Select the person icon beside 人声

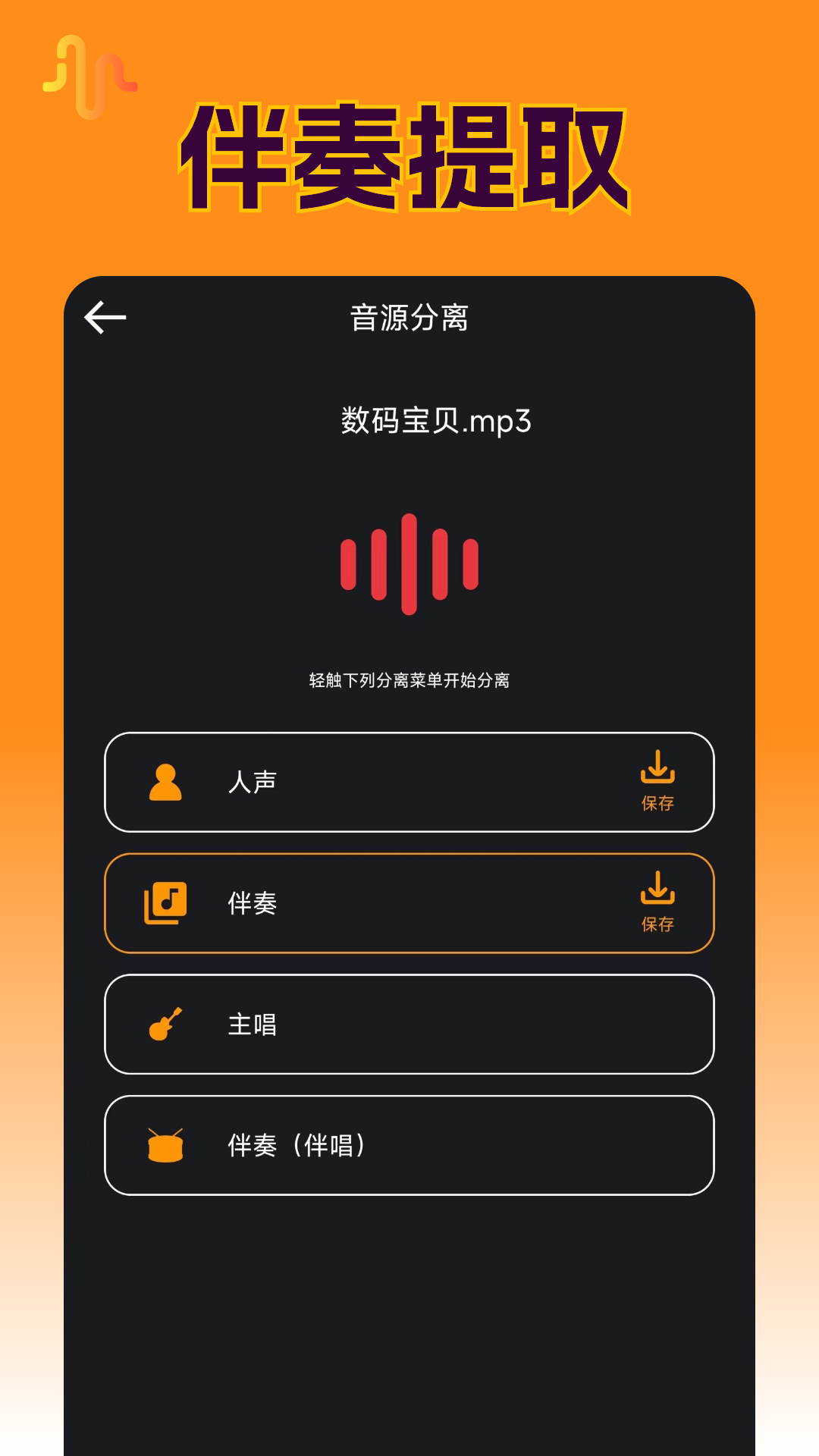click(x=167, y=783)
